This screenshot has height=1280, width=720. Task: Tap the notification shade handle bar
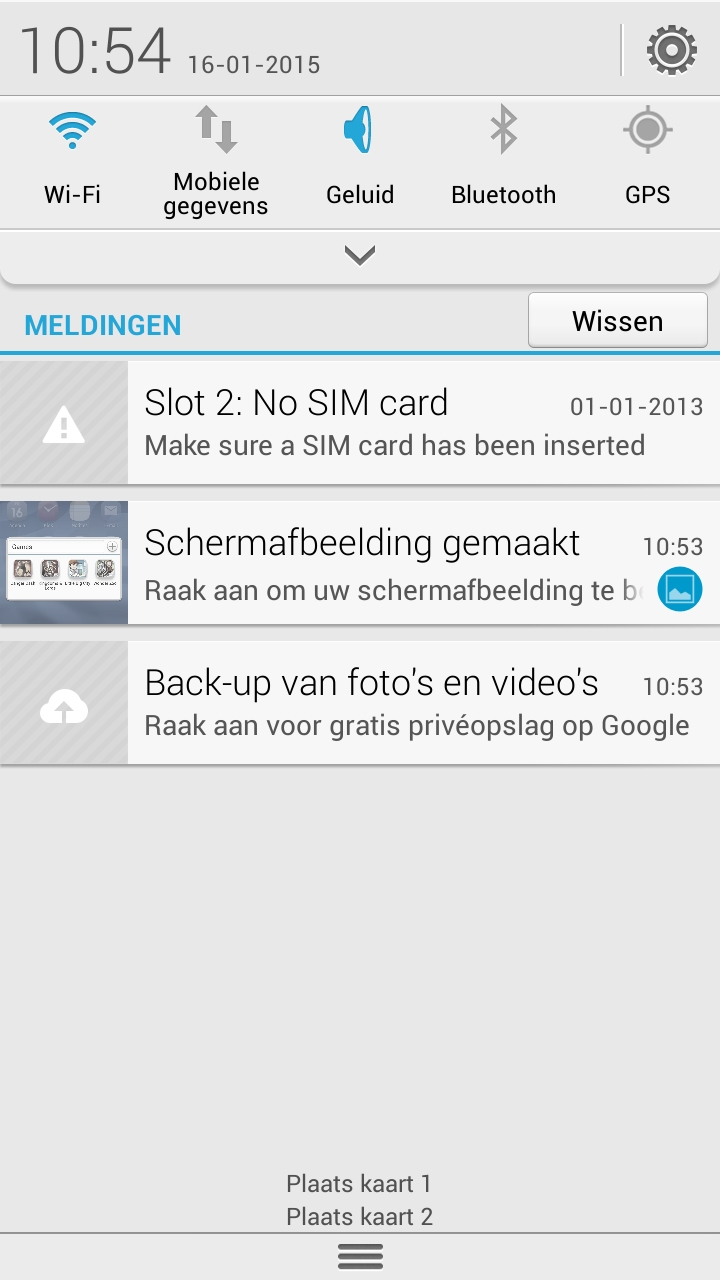(x=360, y=1256)
